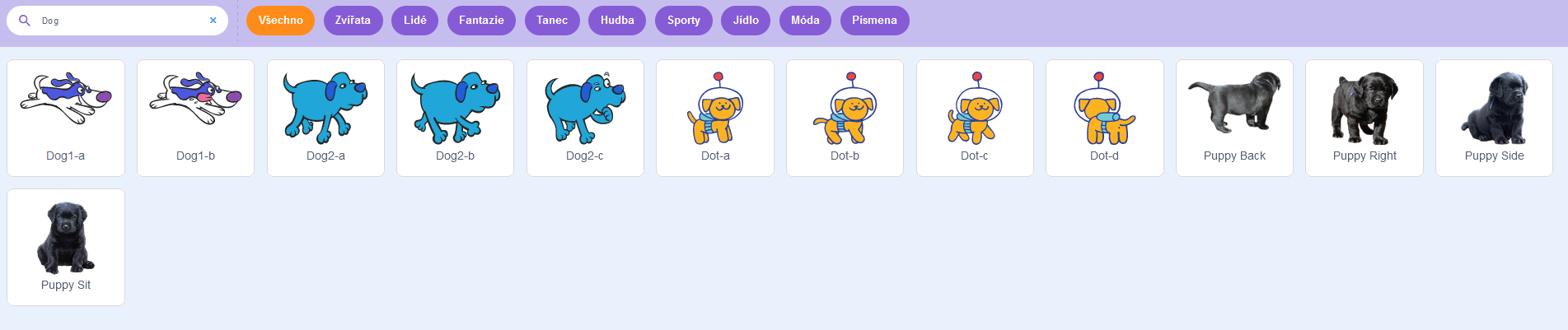The height and width of the screenshot is (330, 1568).
Task: Pick the Dog1-a costume
Action: tap(66, 118)
